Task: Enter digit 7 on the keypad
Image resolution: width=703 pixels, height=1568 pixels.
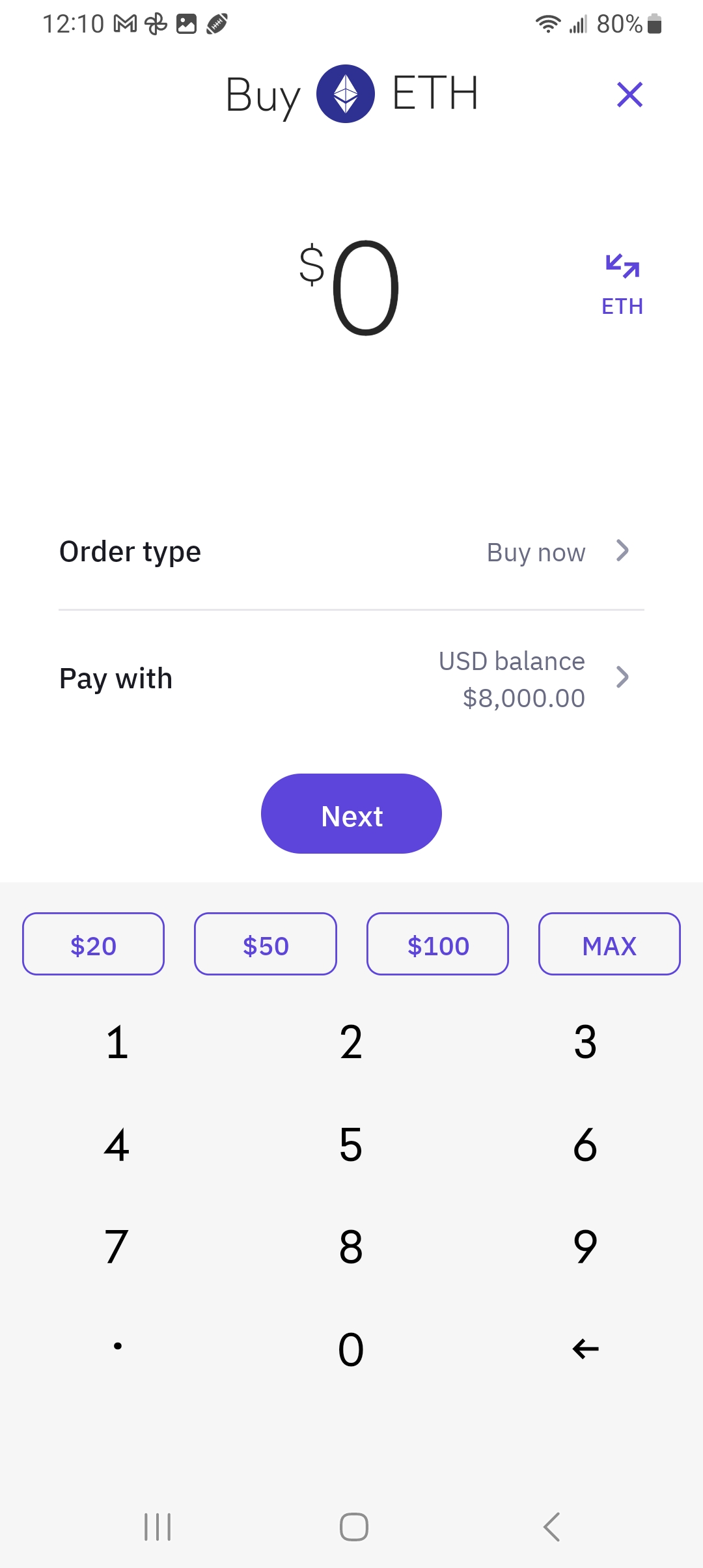Action: click(117, 1247)
